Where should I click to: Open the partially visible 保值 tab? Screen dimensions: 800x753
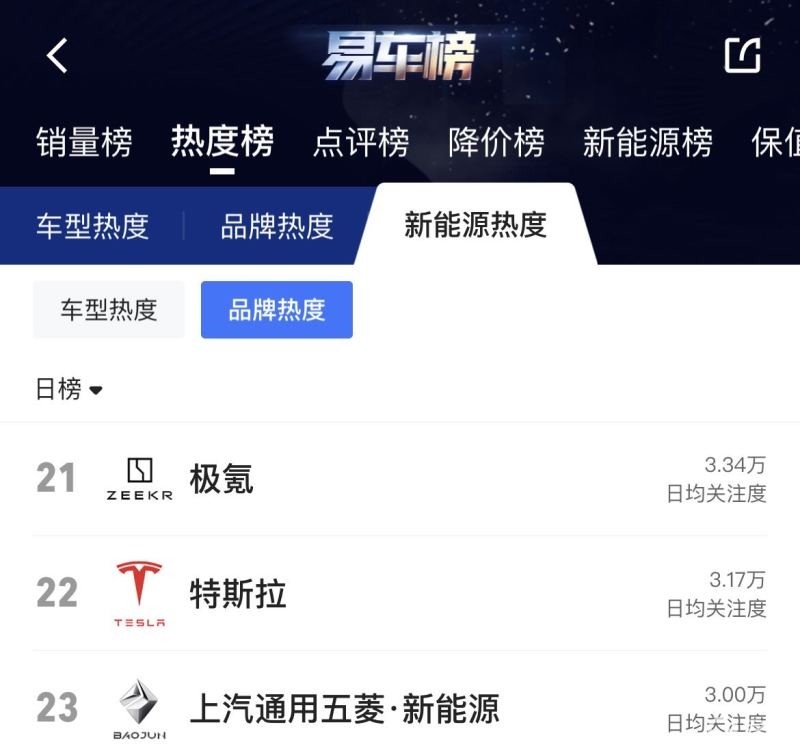point(775,142)
